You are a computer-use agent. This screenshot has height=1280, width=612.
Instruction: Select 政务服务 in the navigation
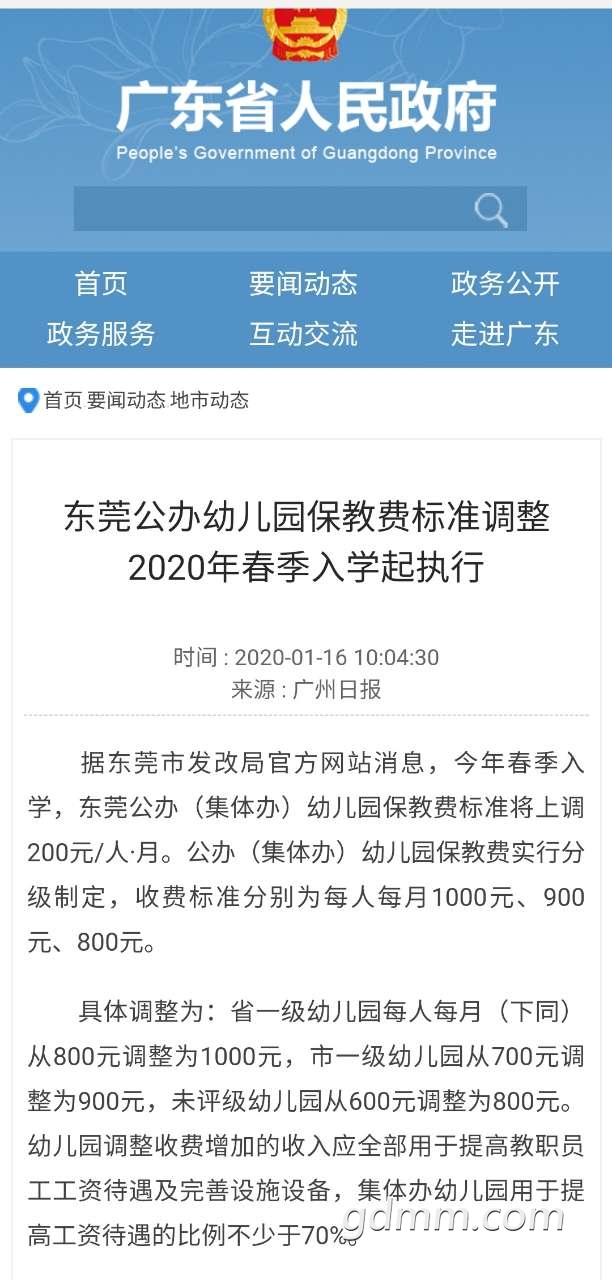click(x=101, y=333)
